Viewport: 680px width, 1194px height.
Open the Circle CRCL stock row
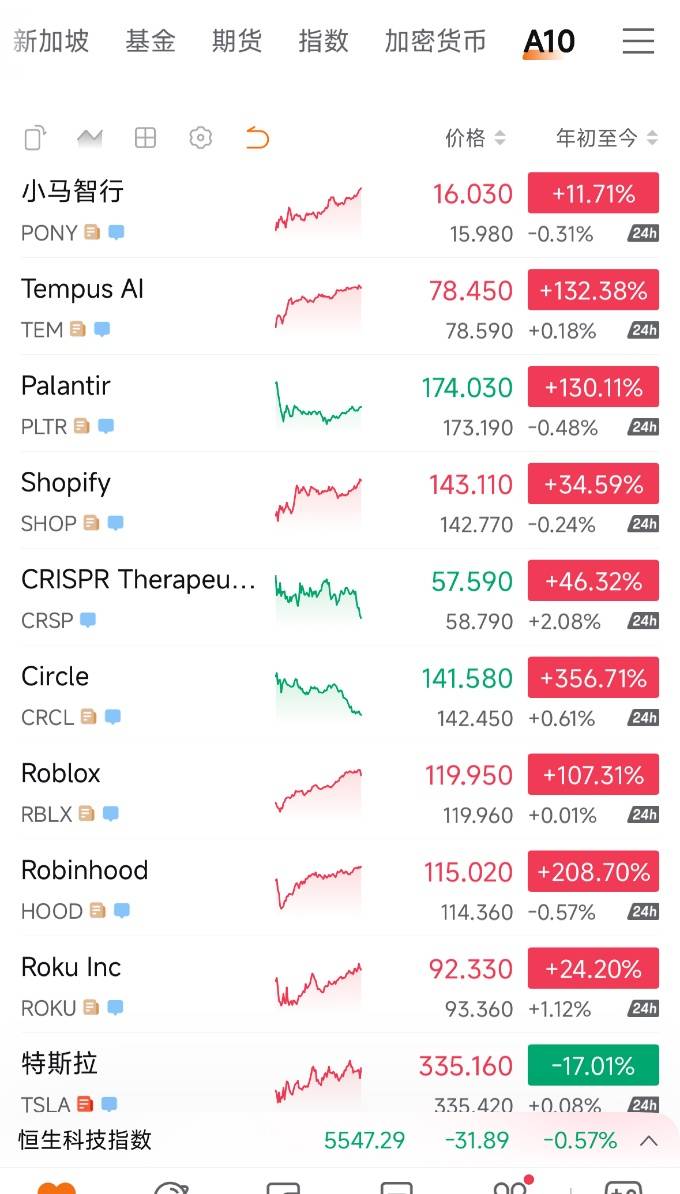point(340,694)
